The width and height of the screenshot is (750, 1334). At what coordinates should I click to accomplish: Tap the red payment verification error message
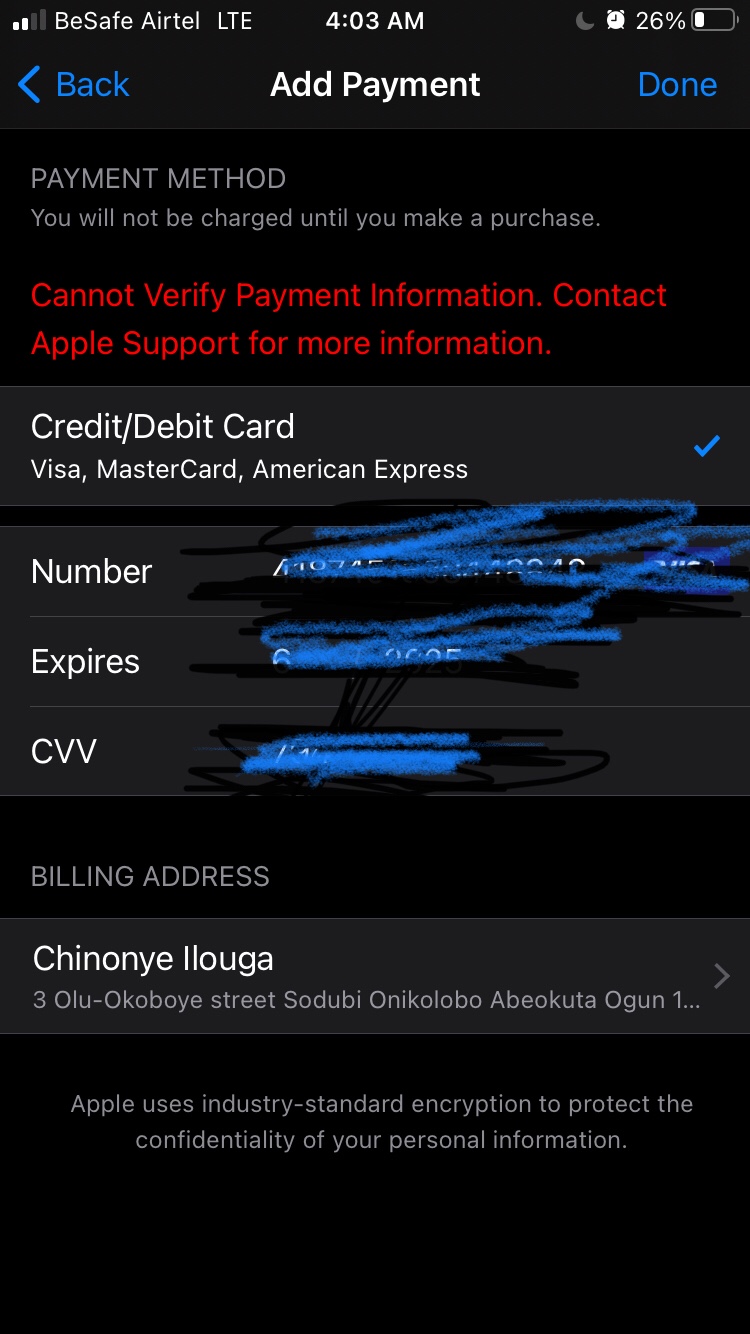tap(349, 318)
